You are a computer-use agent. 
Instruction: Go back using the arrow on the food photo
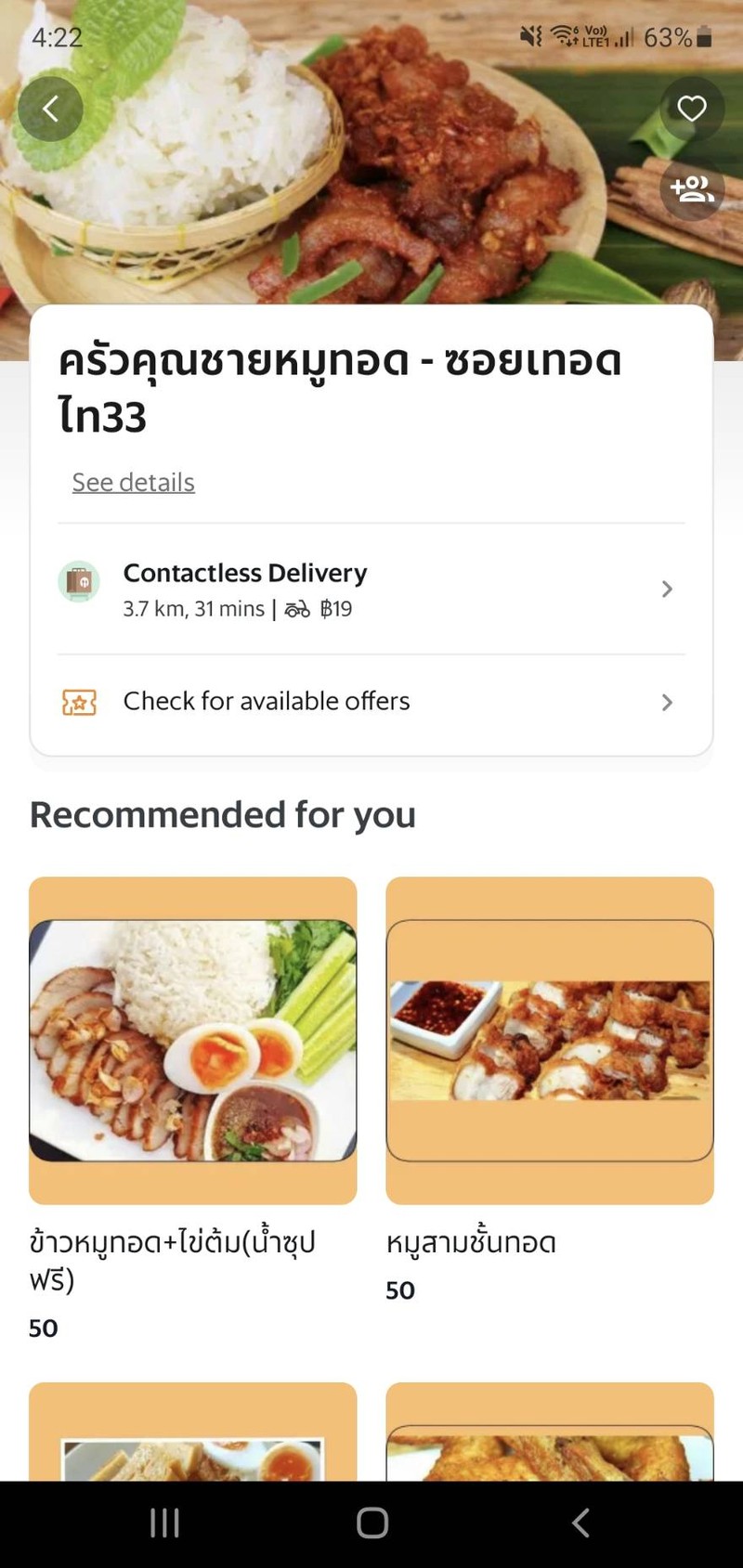coord(50,109)
